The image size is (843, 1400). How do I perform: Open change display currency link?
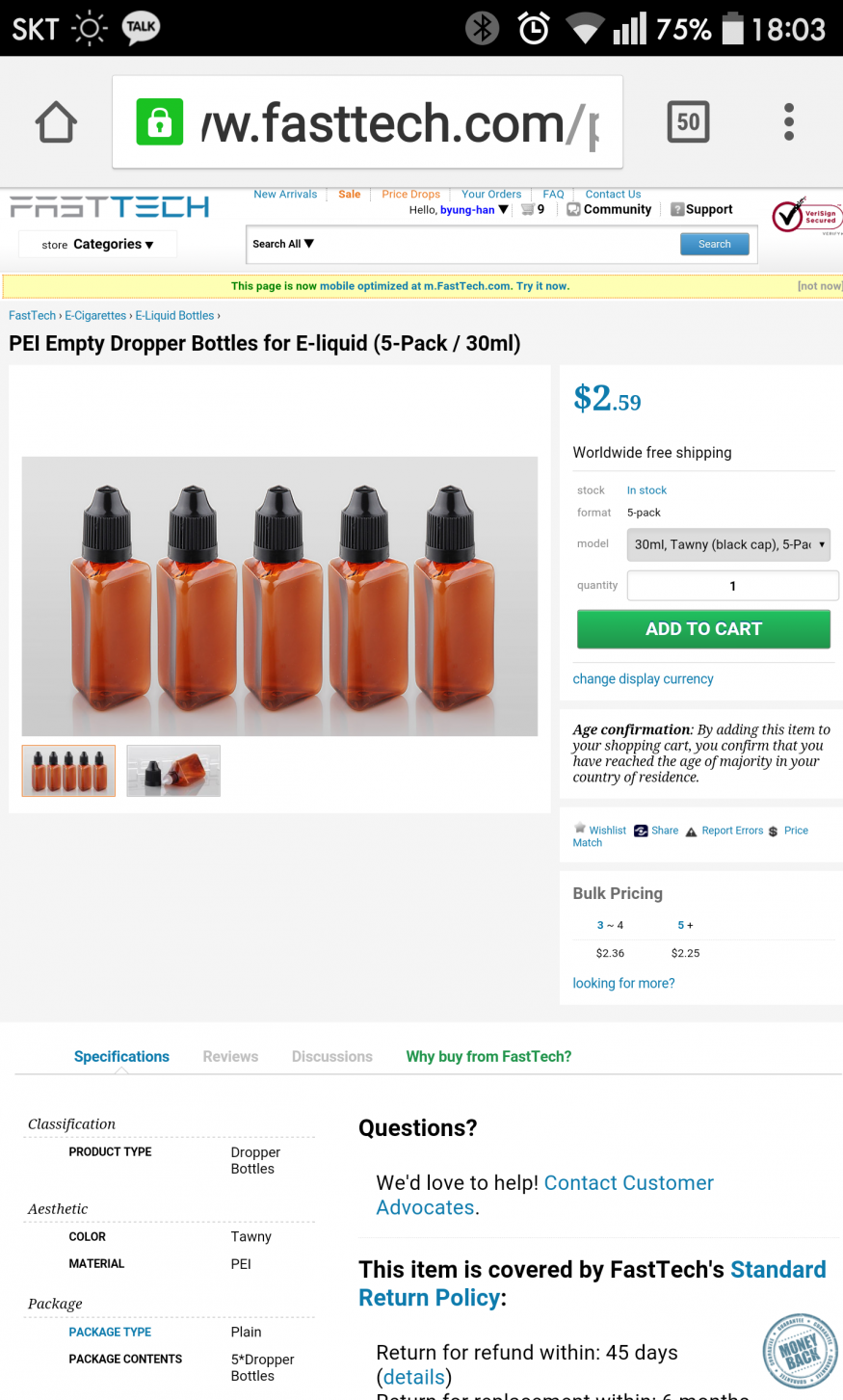[643, 679]
